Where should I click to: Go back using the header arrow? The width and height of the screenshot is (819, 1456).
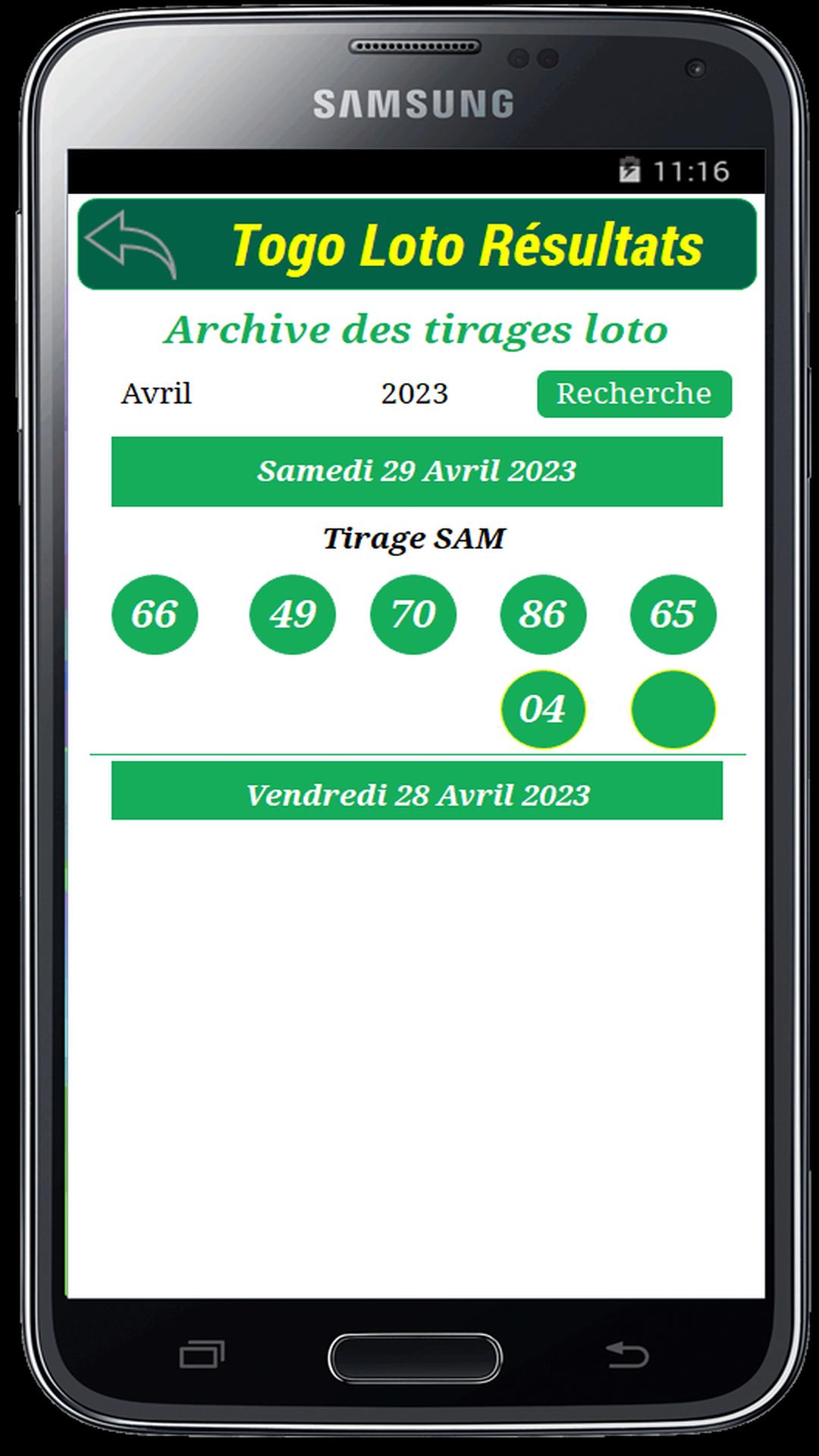pos(130,244)
